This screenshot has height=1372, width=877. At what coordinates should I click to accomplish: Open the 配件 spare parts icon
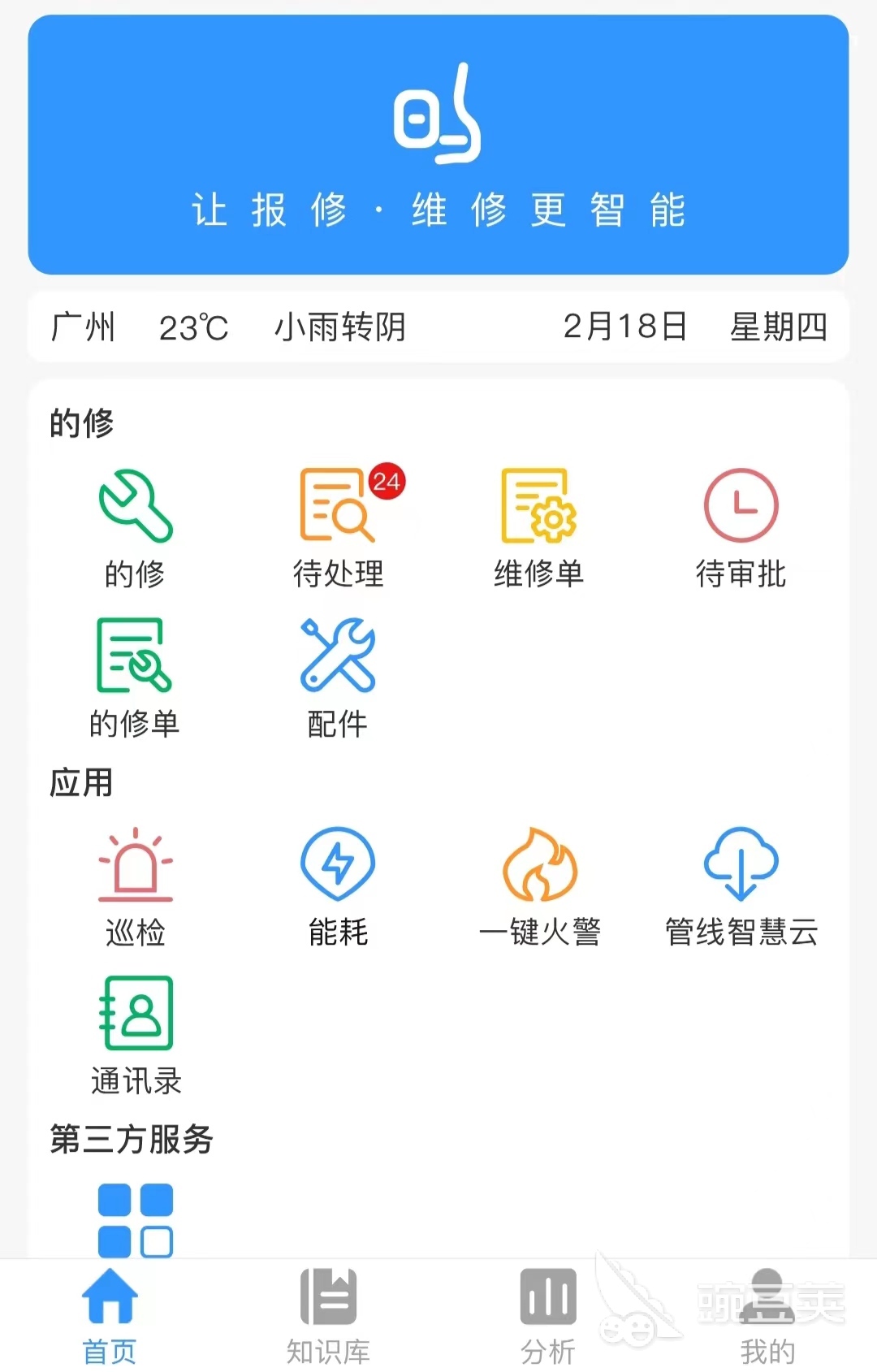[x=338, y=658]
